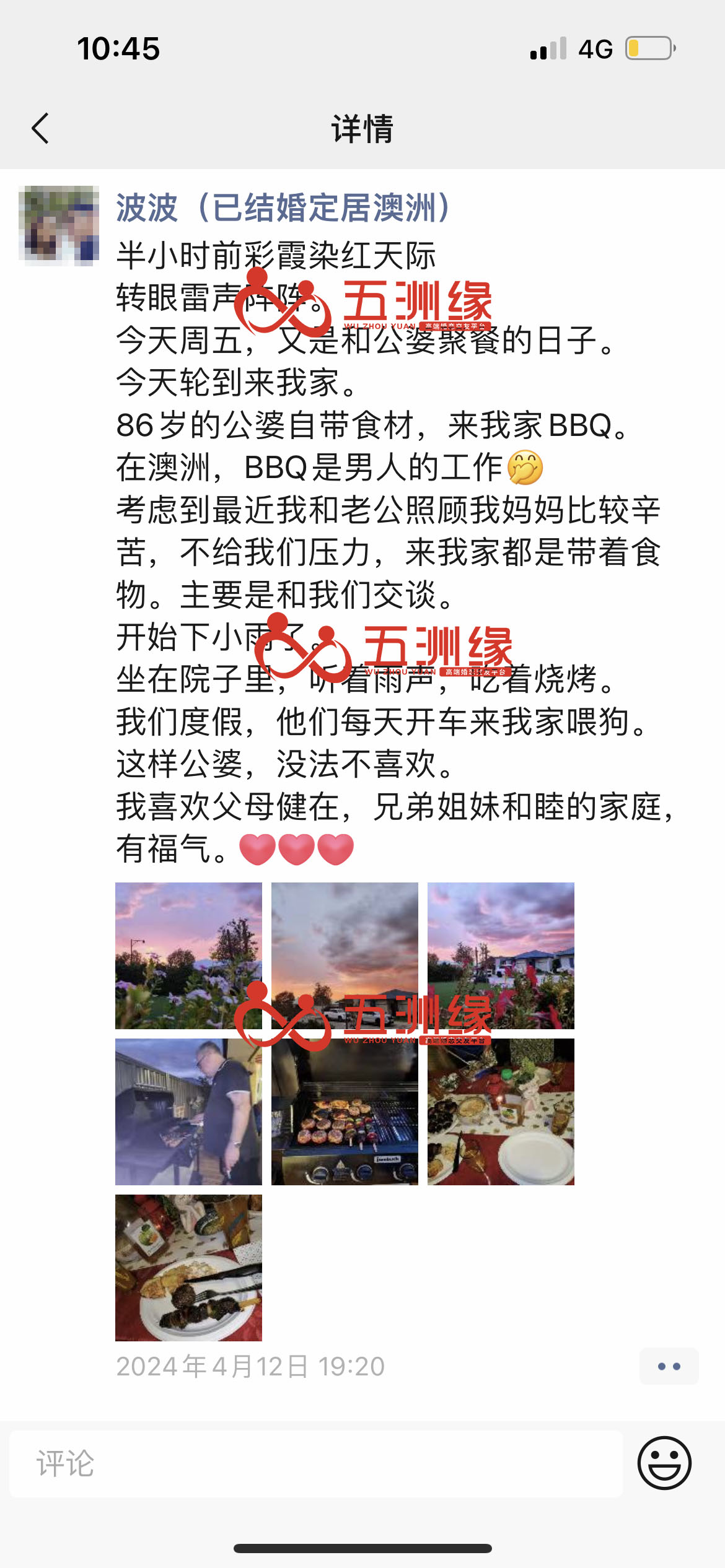Open the last photo of plated grilled food
This screenshot has height=1568, width=725.
(188, 1268)
